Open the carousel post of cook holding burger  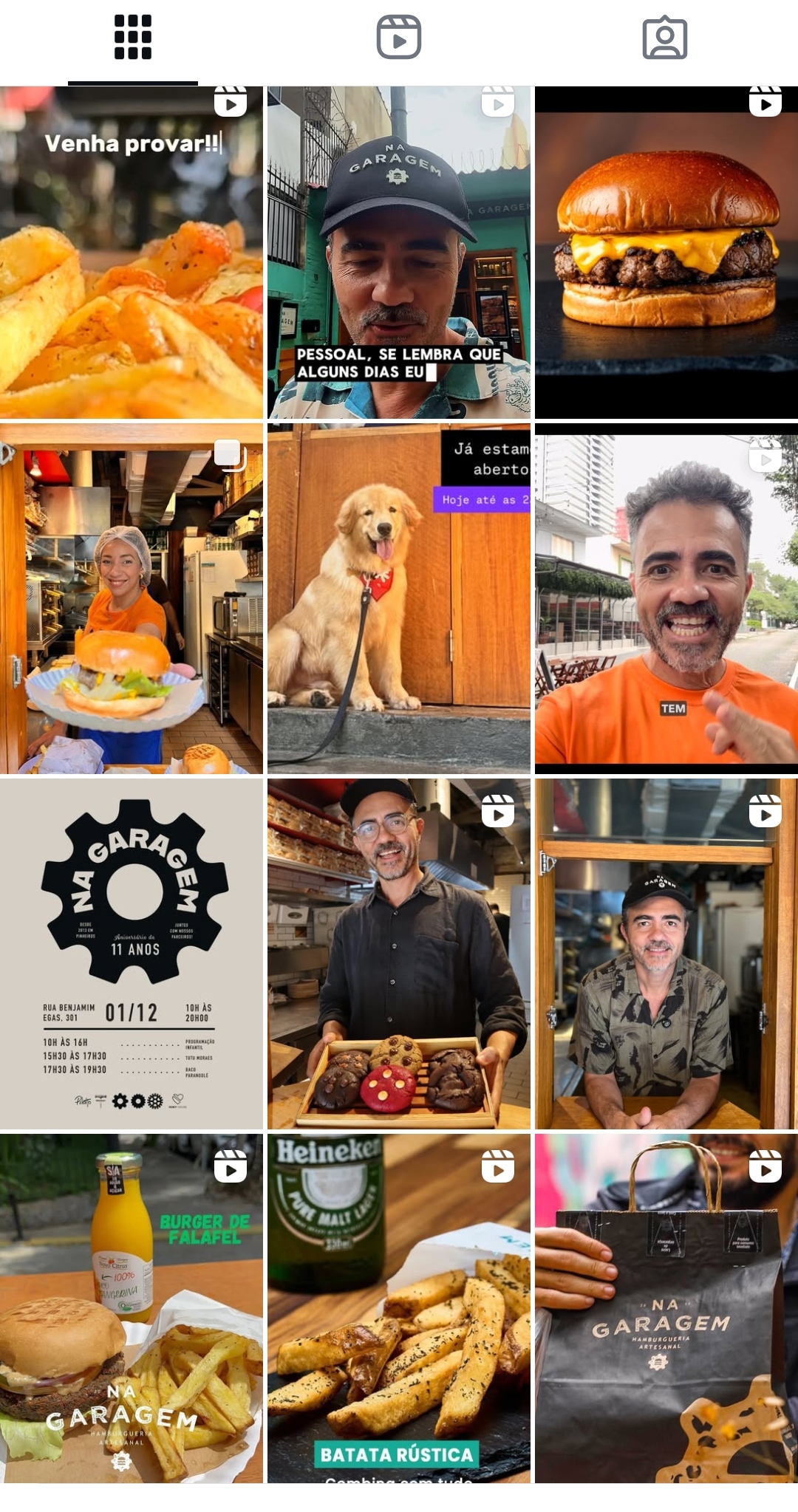pos(132,598)
